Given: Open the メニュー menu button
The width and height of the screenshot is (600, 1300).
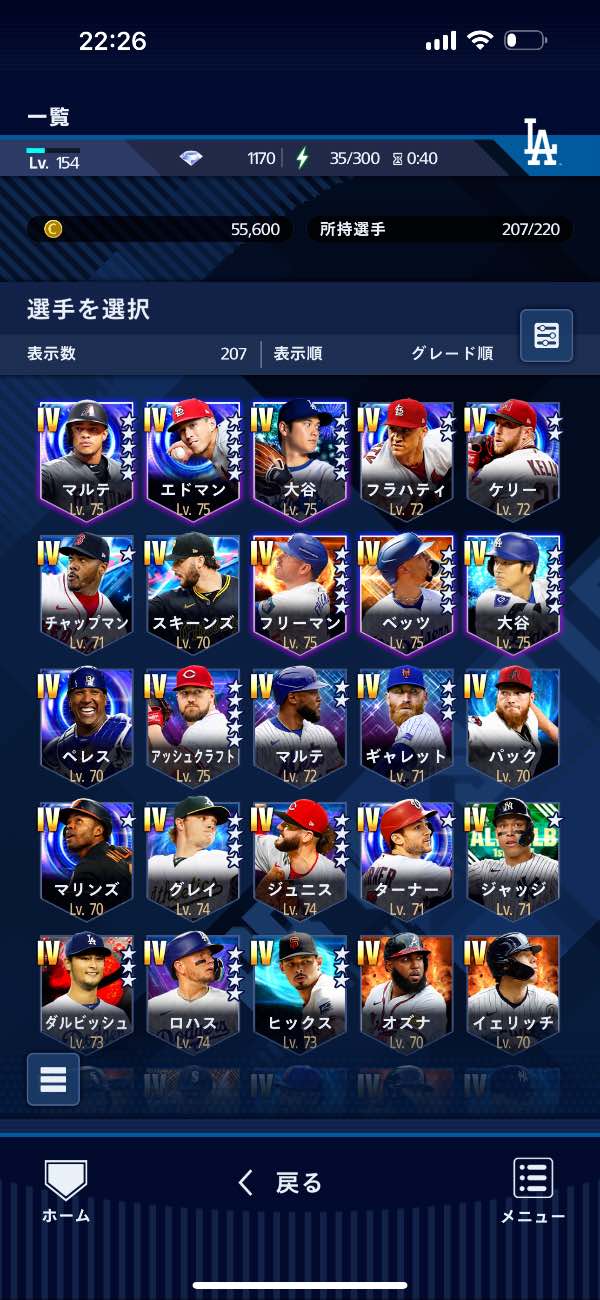Looking at the screenshot, I should (x=533, y=1192).
